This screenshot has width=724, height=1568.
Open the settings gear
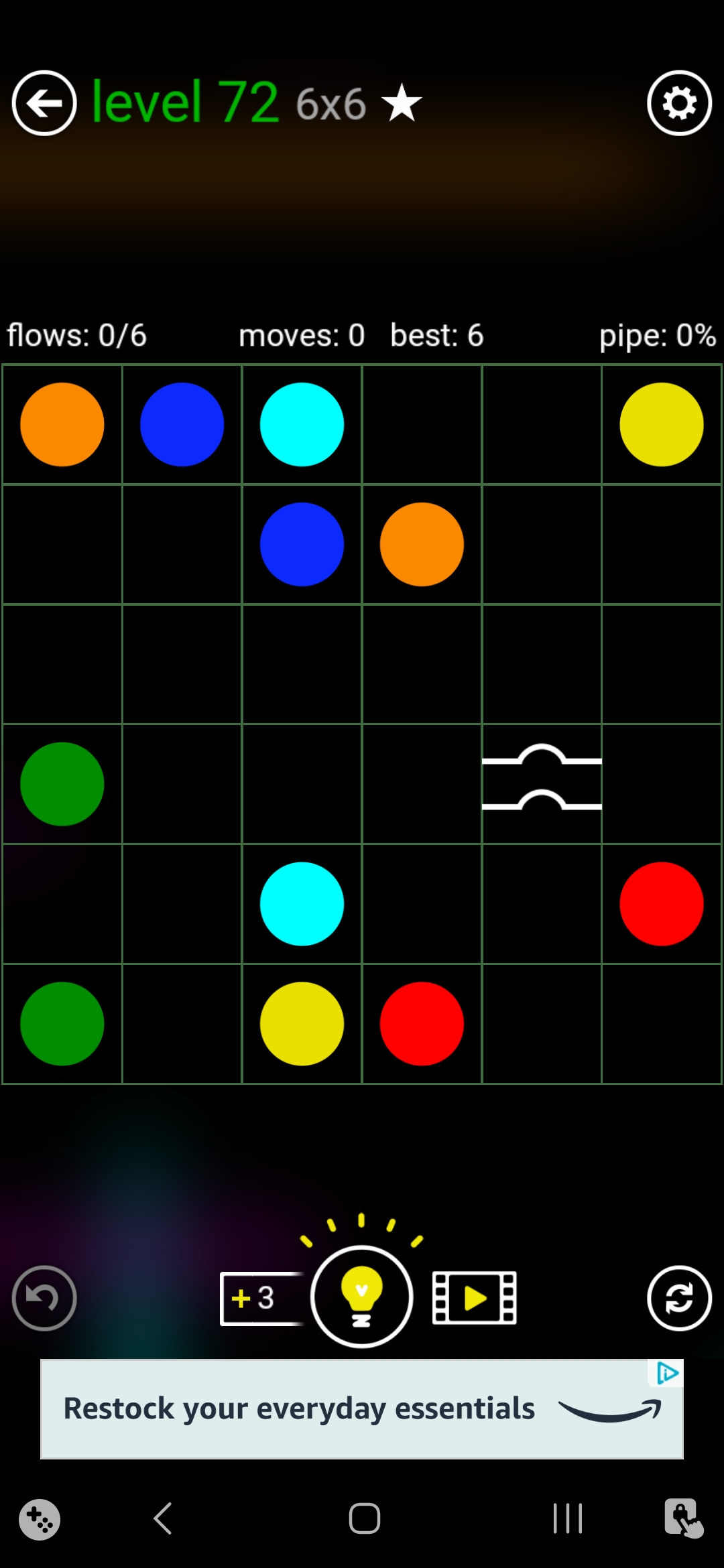(x=679, y=103)
